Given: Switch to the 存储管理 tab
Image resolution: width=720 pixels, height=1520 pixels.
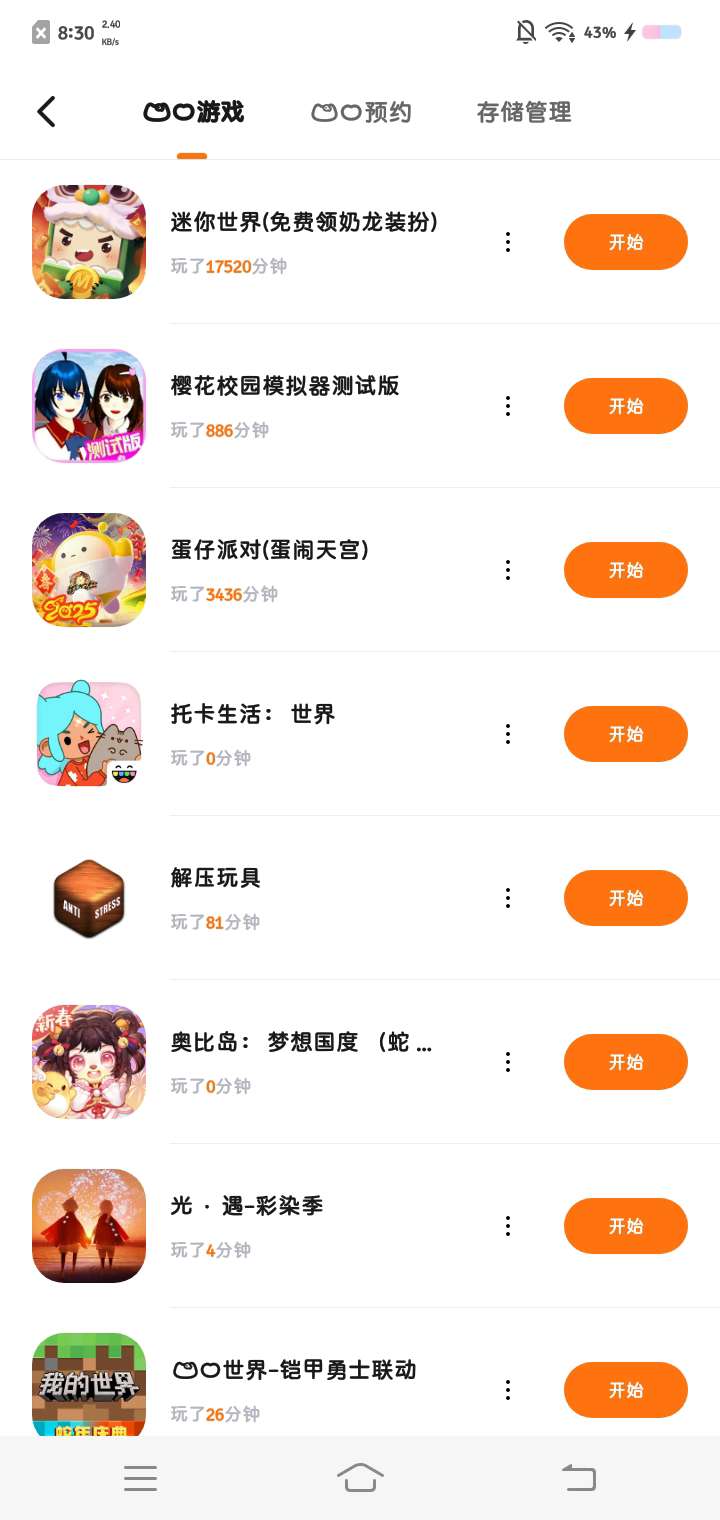Looking at the screenshot, I should pos(524,113).
